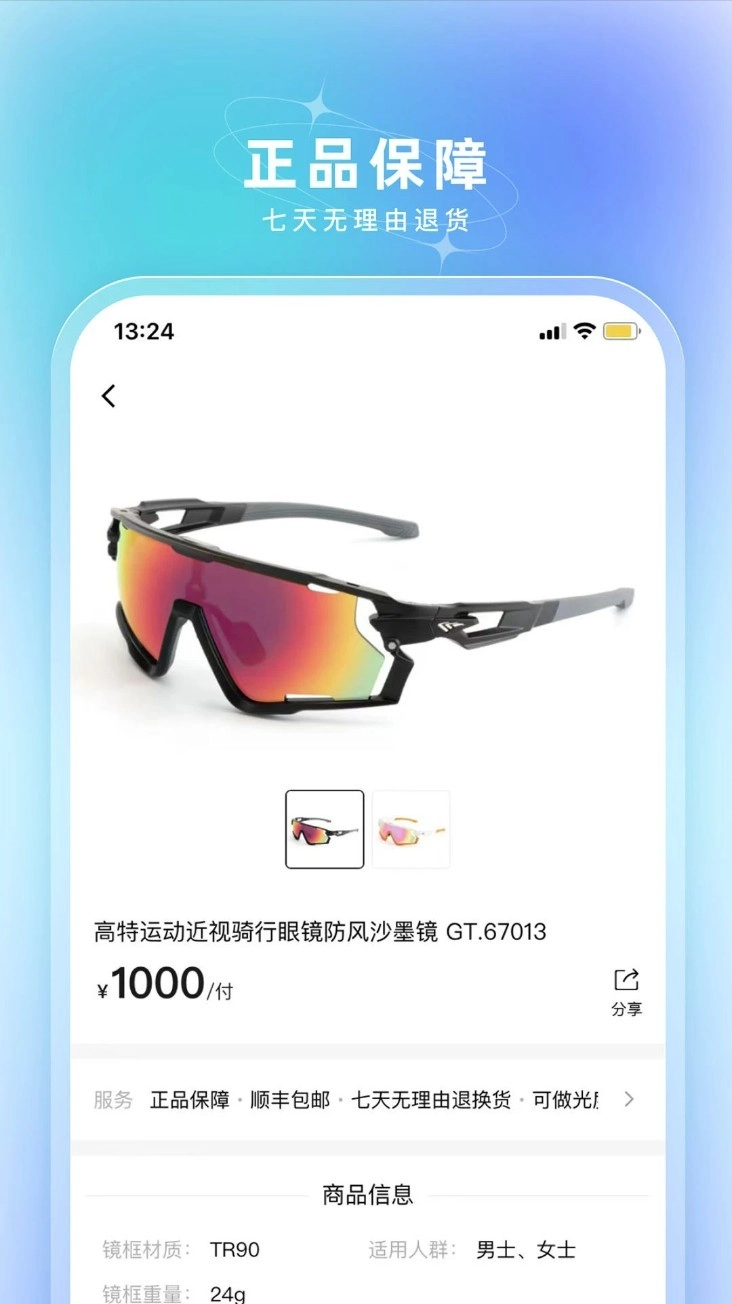732x1304 pixels.
Task: Tap 七天无理由退换货 return policy text
Action: (x=432, y=1098)
